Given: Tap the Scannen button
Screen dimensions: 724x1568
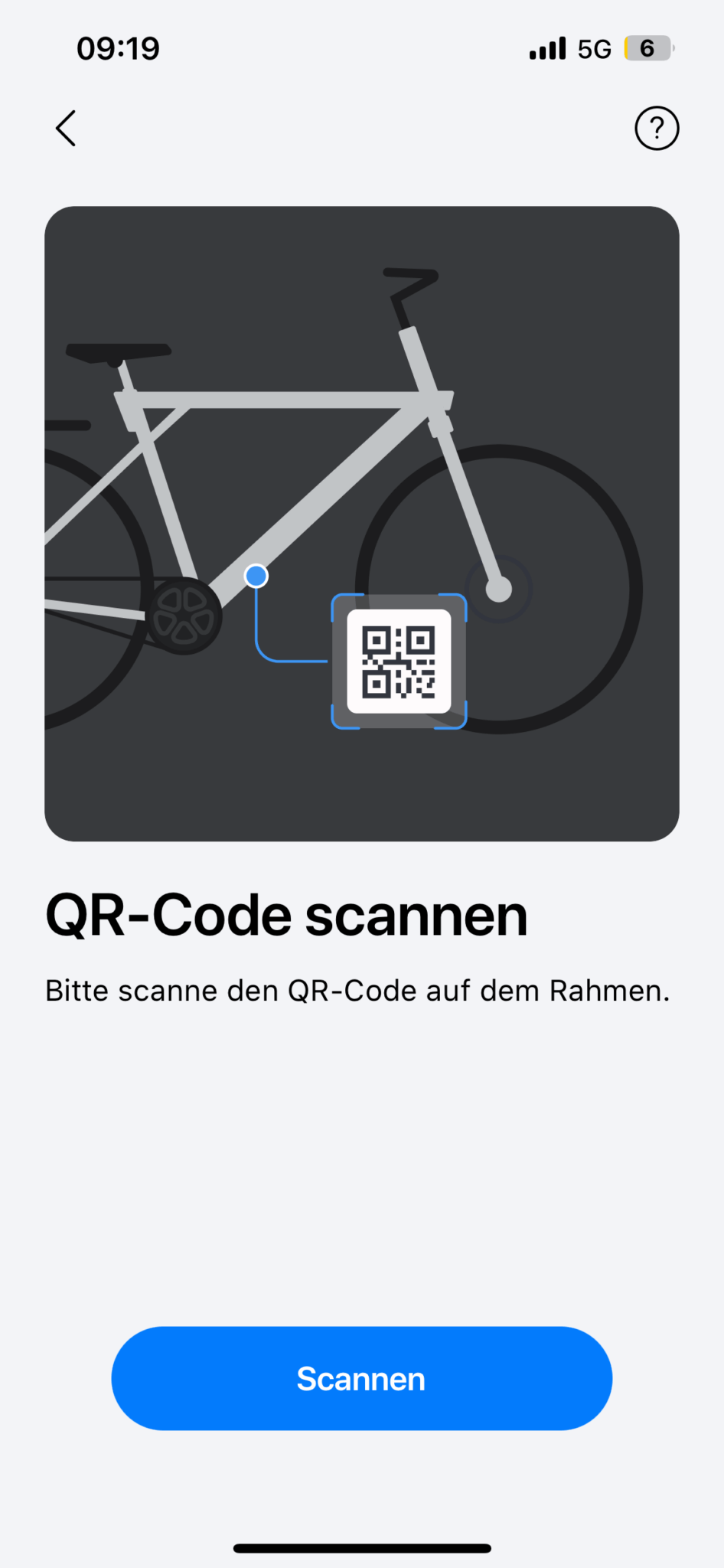Looking at the screenshot, I should click(x=362, y=1378).
